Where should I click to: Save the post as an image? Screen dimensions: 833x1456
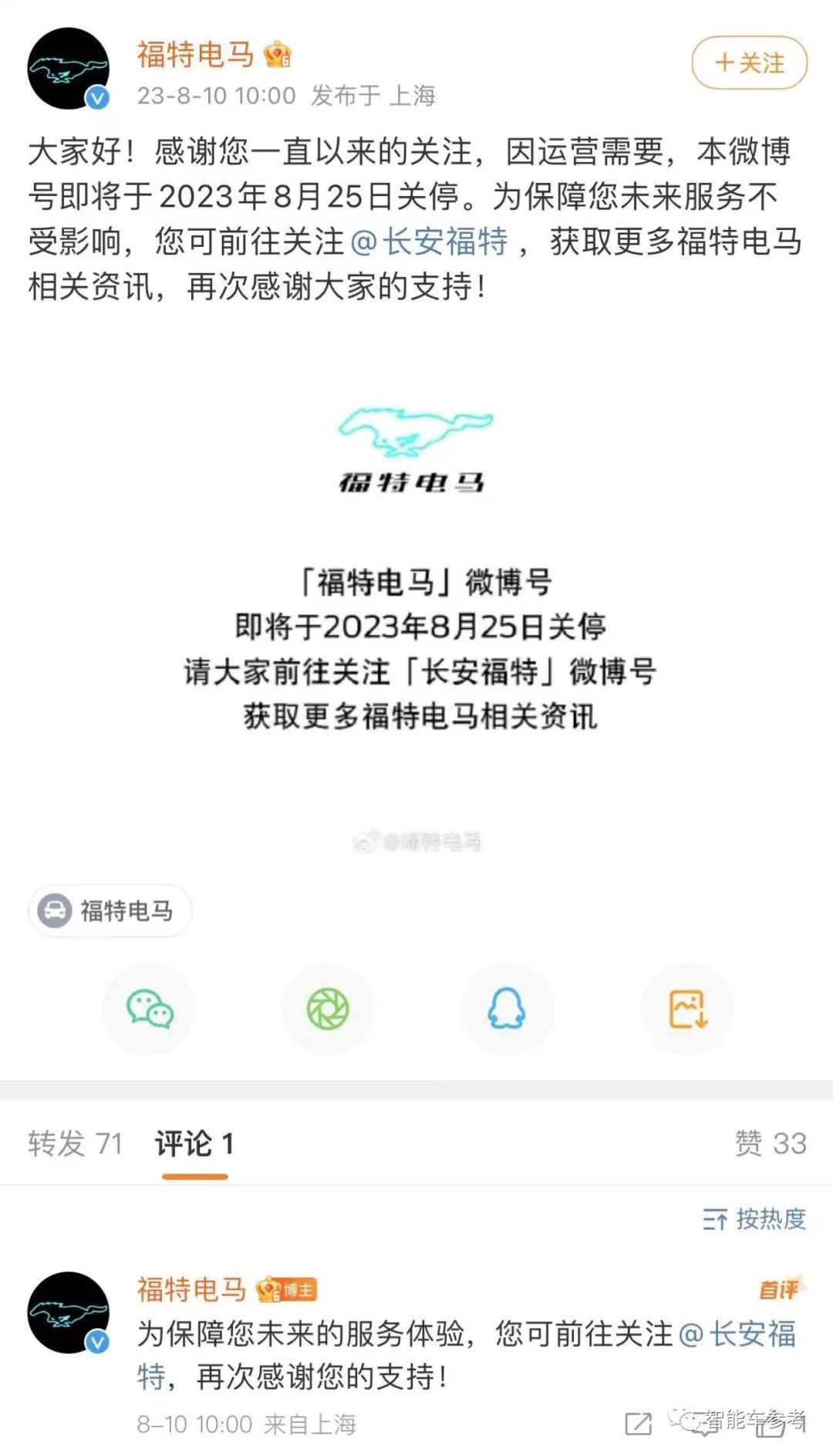click(687, 1008)
